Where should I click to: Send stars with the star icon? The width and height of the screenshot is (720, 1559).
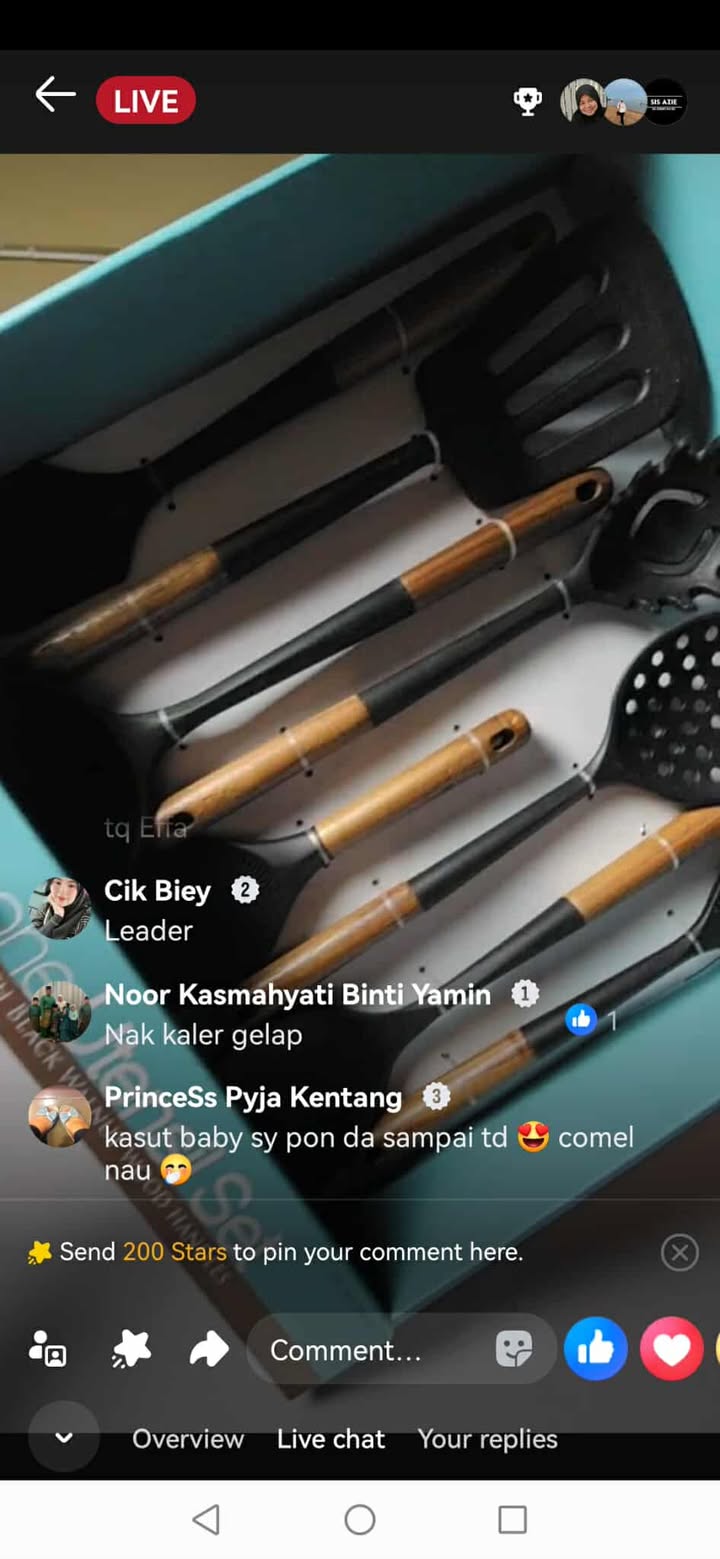click(131, 1350)
